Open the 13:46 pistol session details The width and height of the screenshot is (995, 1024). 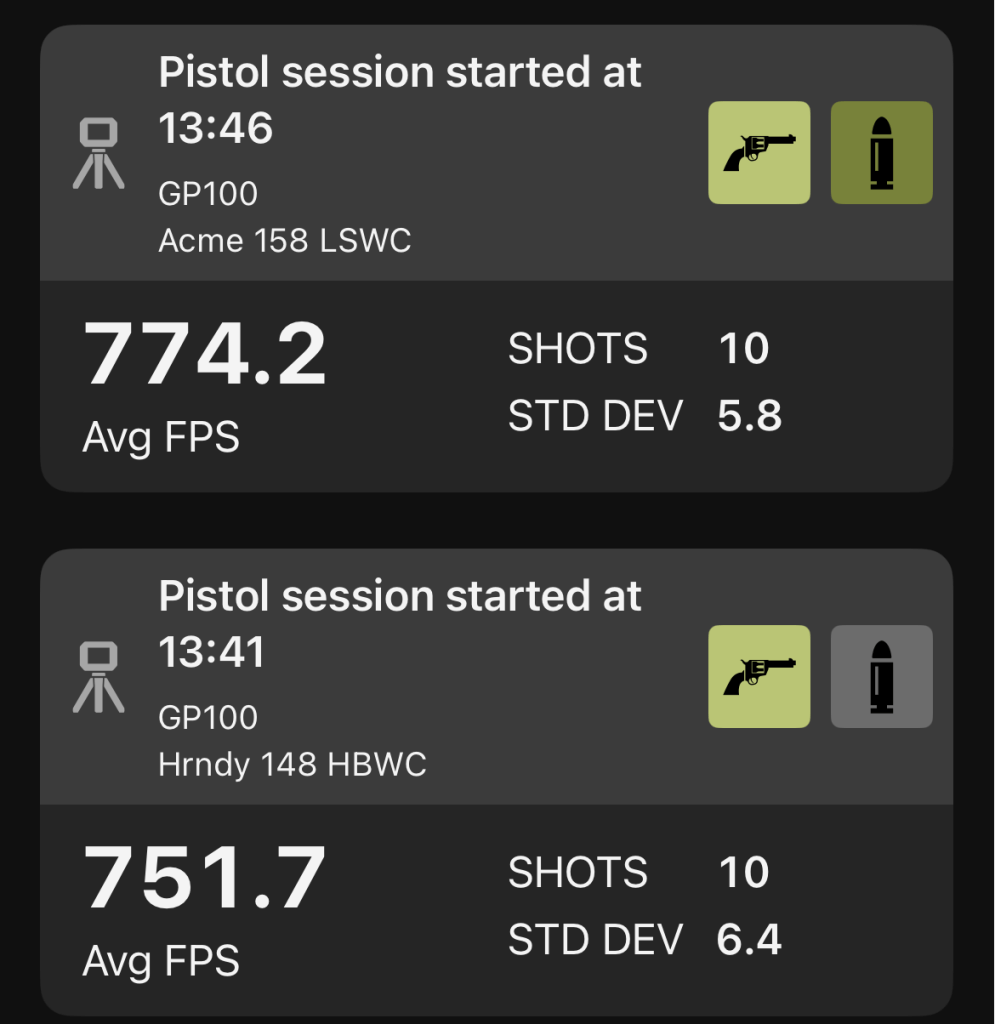(400, 100)
